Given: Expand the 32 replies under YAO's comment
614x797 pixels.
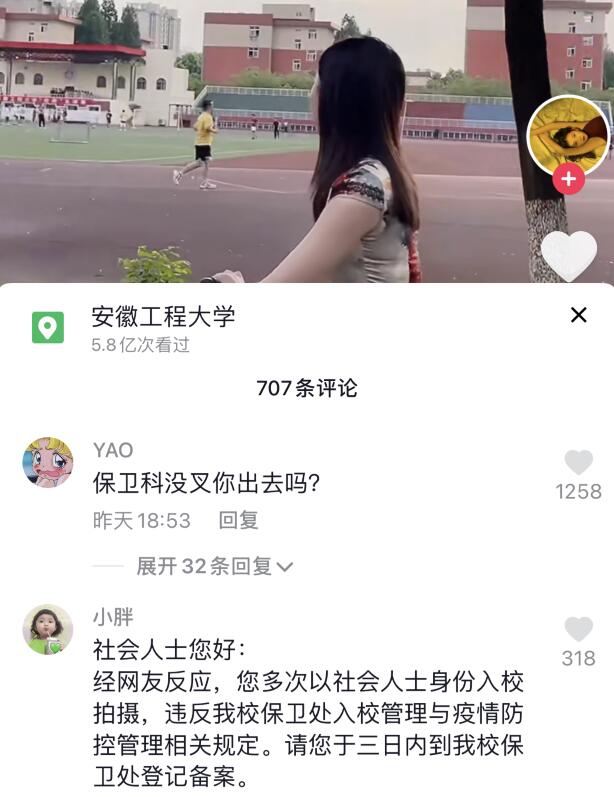Looking at the screenshot, I should [x=214, y=566].
